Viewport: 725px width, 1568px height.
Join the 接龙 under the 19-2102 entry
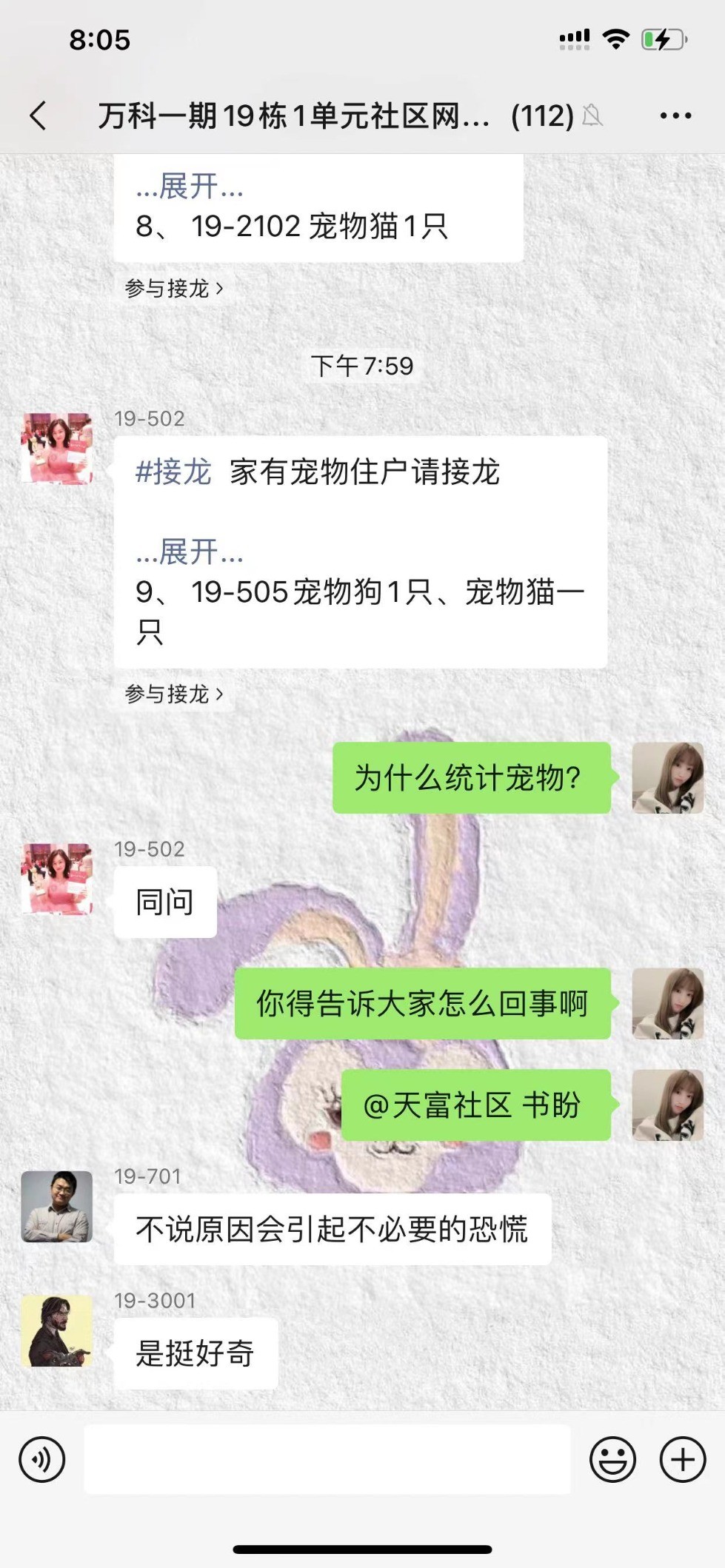[x=174, y=288]
